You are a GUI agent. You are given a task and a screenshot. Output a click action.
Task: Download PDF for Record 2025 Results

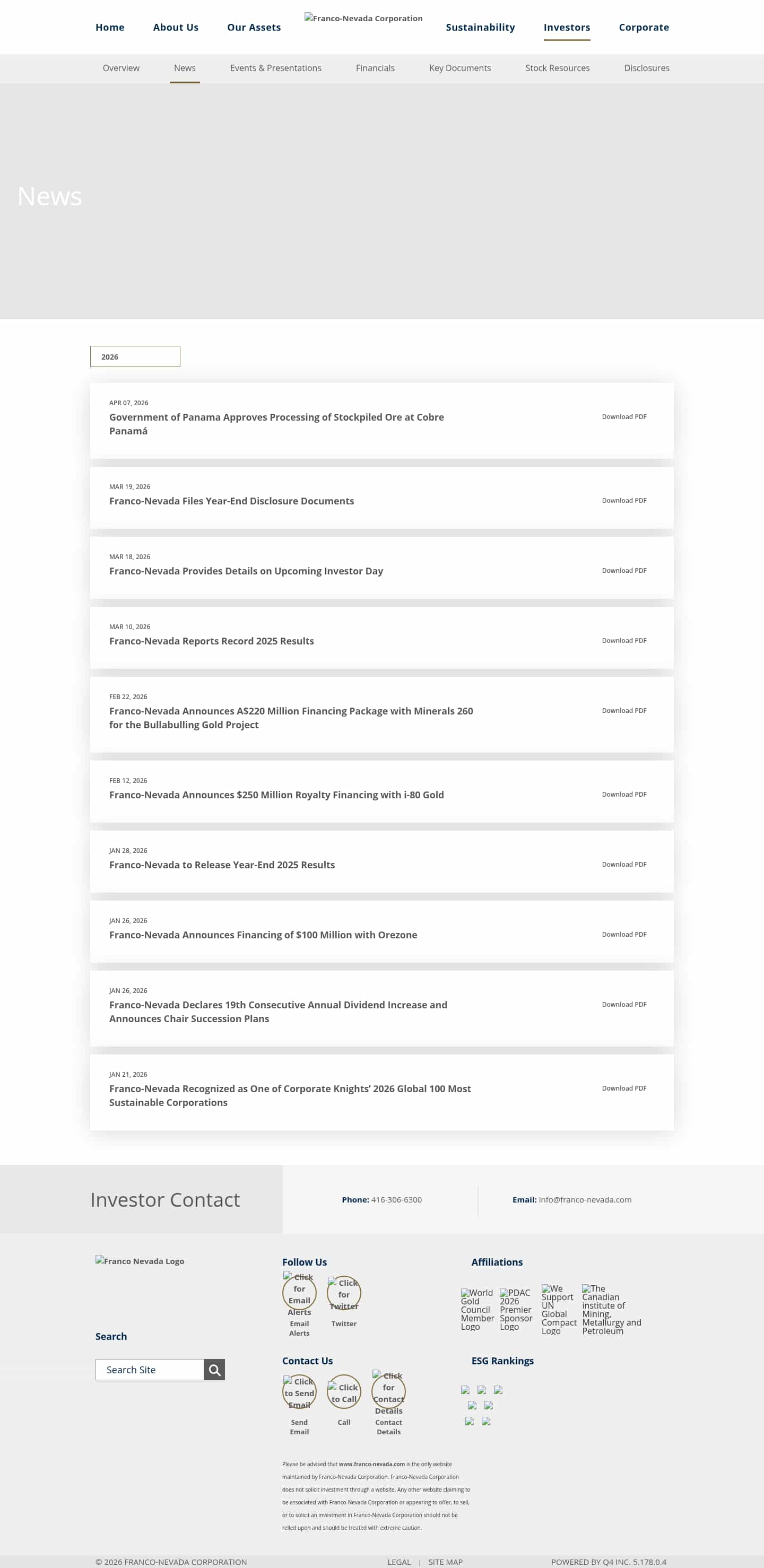pyautogui.click(x=623, y=640)
